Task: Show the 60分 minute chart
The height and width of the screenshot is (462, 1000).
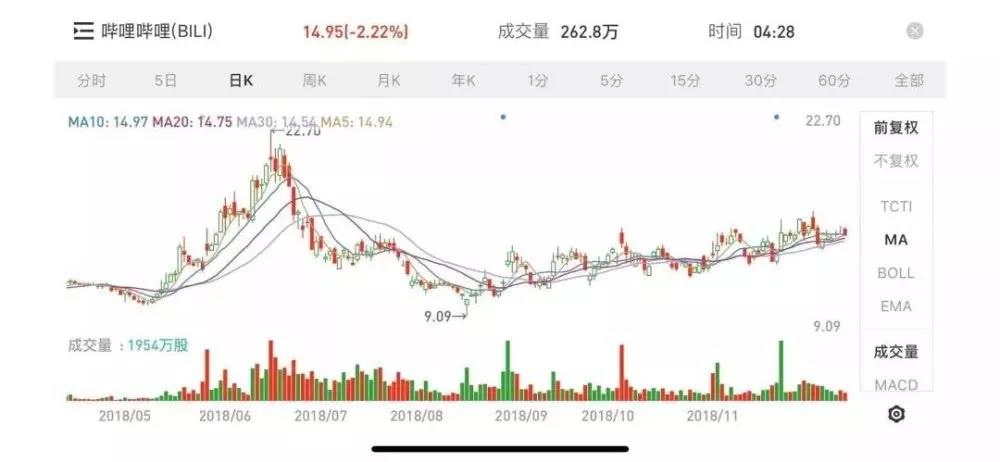Action: (834, 80)
